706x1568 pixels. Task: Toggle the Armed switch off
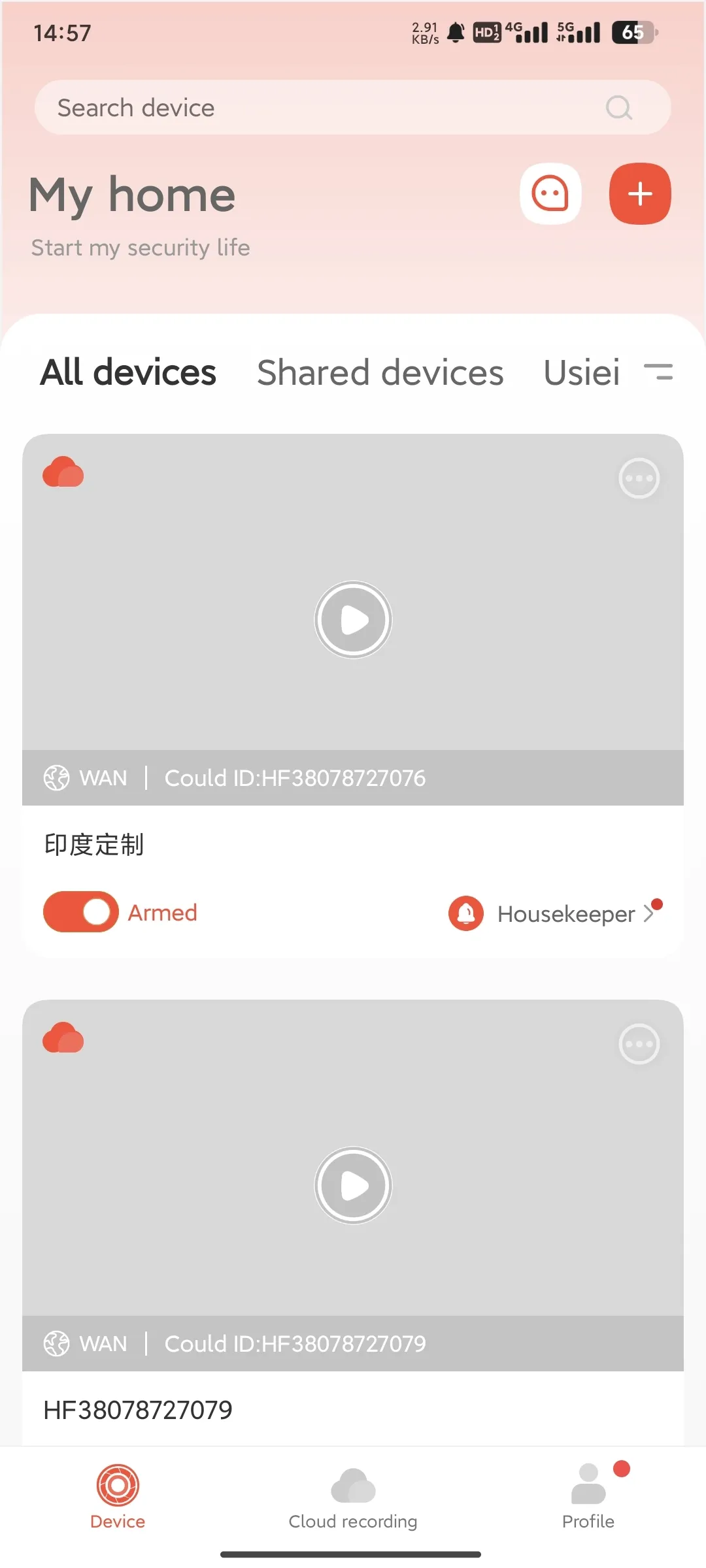(x=81, y=911)
